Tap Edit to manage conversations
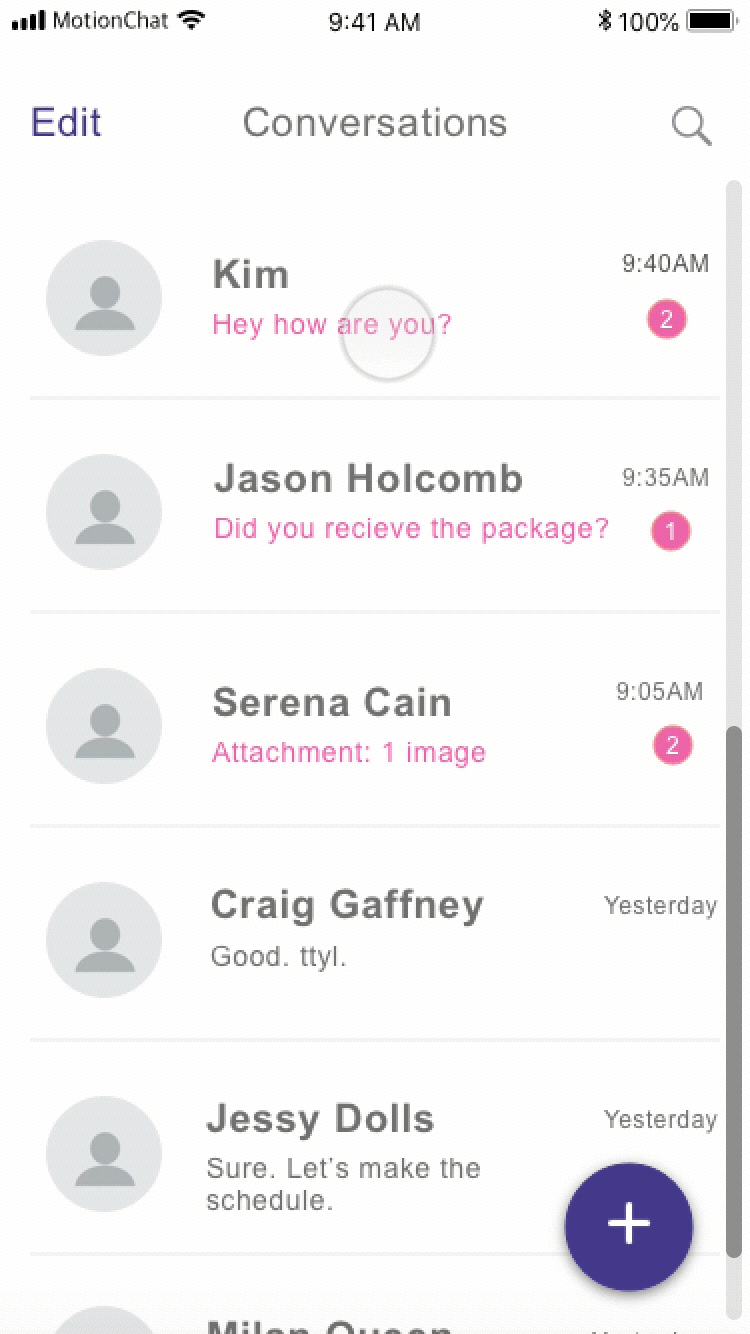The height and width of the screenshot is (1334, 750). (x=66, y=122)
